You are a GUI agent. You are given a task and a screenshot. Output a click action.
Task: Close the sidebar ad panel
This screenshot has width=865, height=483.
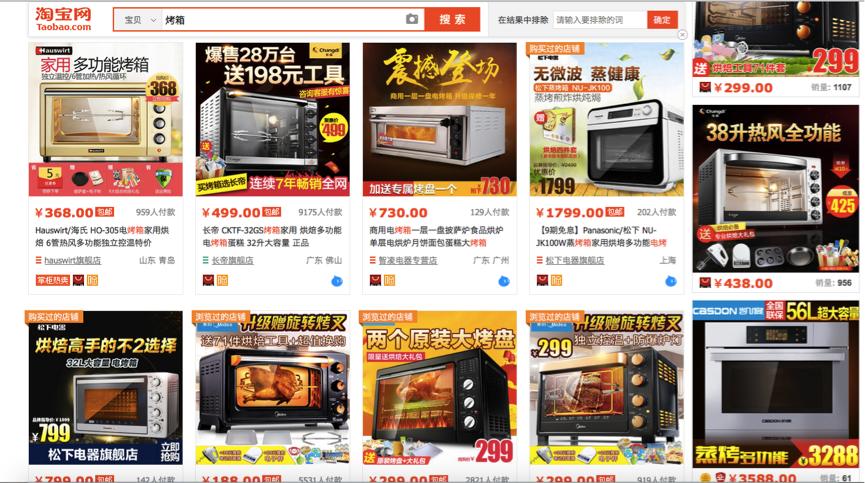[682, 34]
